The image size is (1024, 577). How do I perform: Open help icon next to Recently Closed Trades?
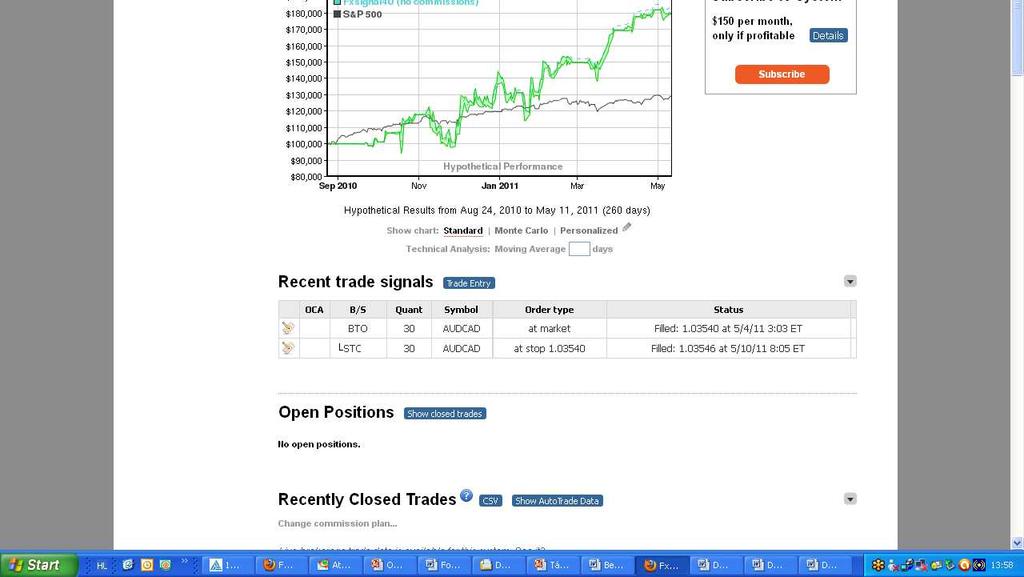(x=466, y=496)
